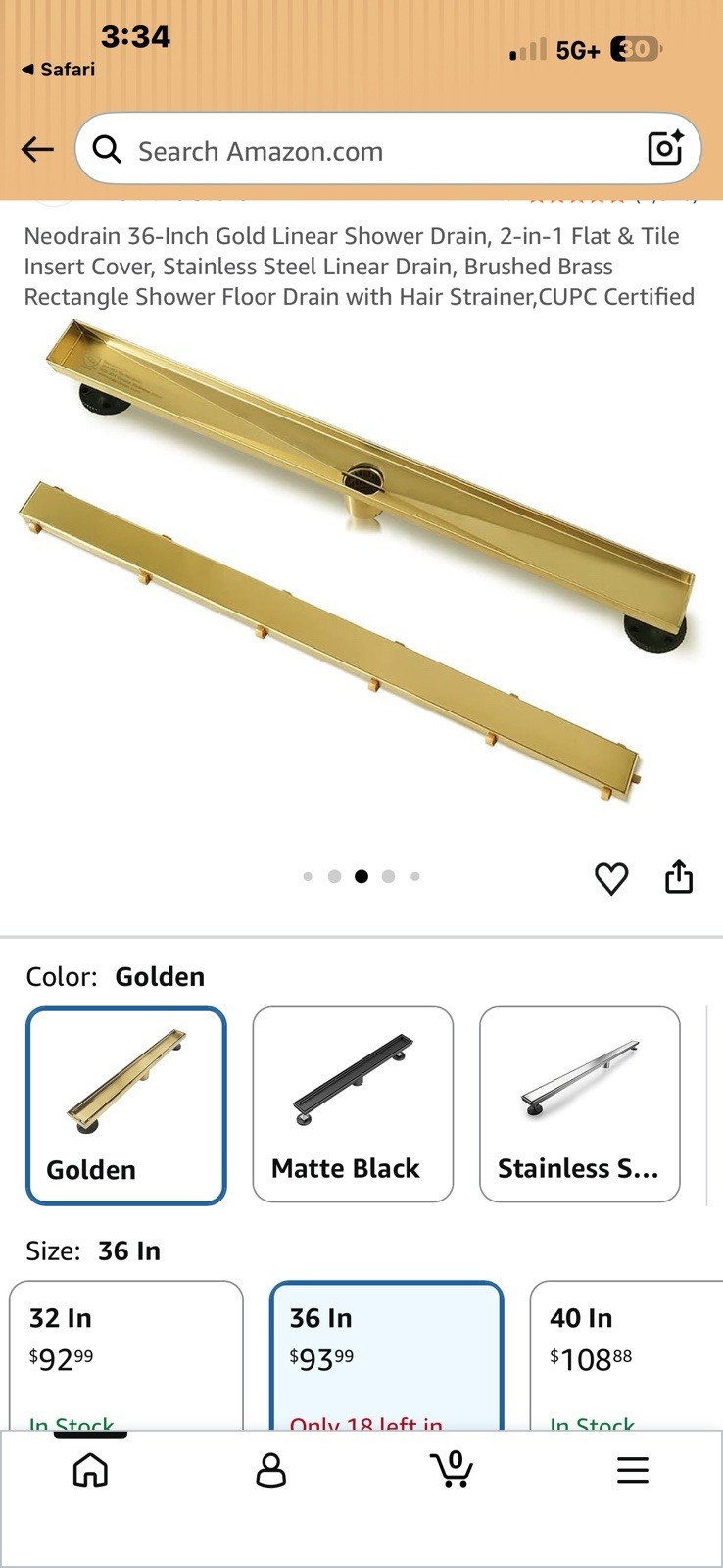View the shopping cart

(x=452, y=1469)
